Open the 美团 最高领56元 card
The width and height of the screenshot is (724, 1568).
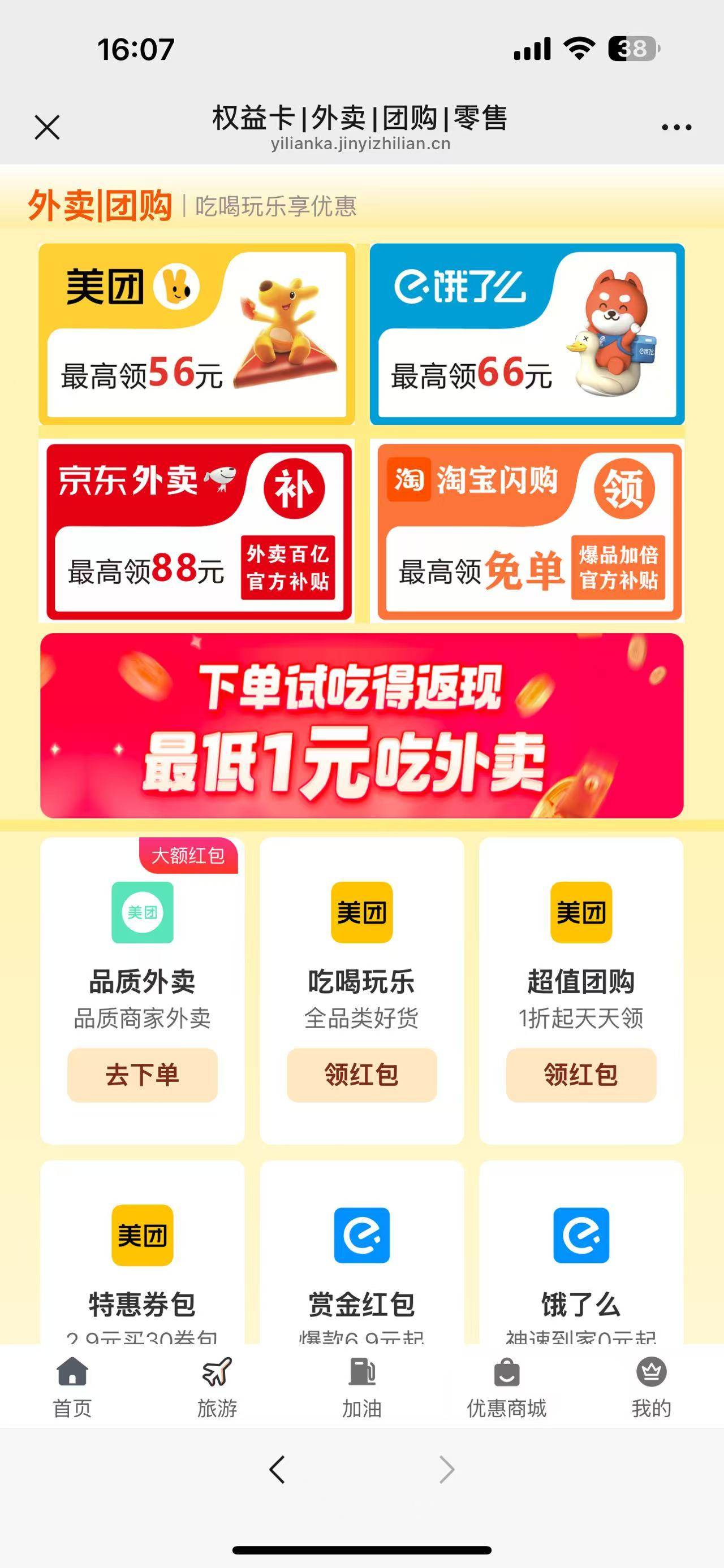pos(196,334)
